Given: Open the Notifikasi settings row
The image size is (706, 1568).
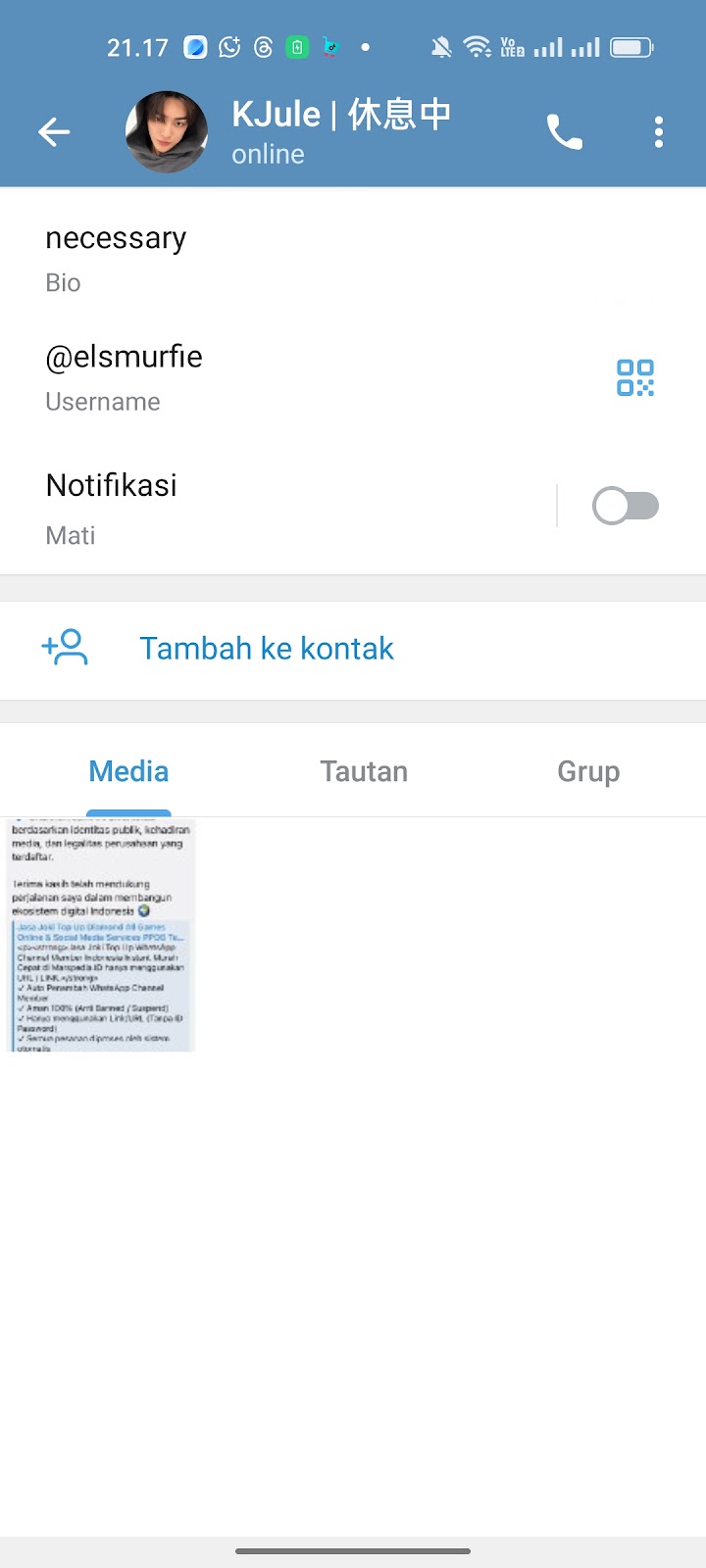Looking at the screenshot, I should click(245, 508).
